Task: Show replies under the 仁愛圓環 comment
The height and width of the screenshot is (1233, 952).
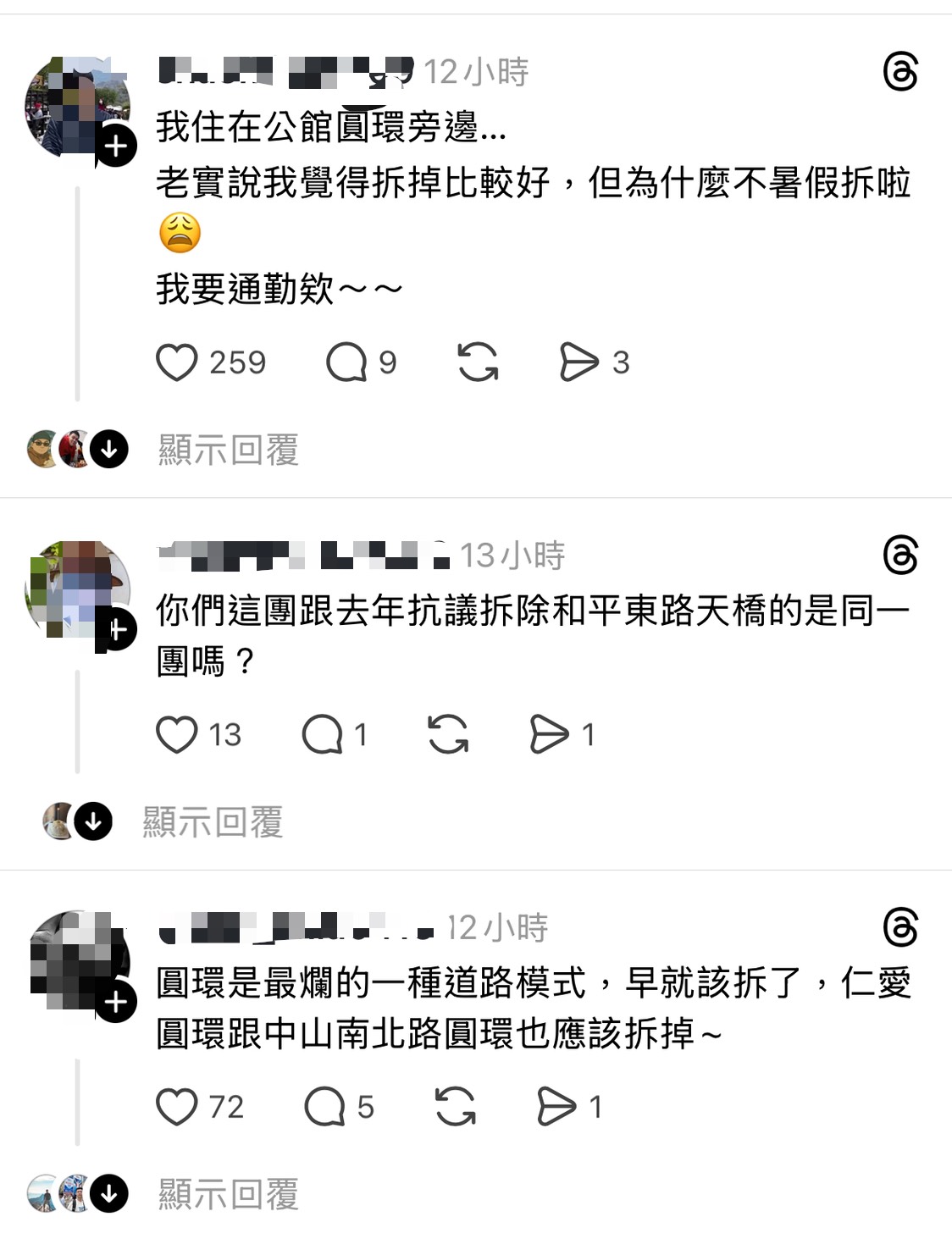Action: pos(228,1194)
